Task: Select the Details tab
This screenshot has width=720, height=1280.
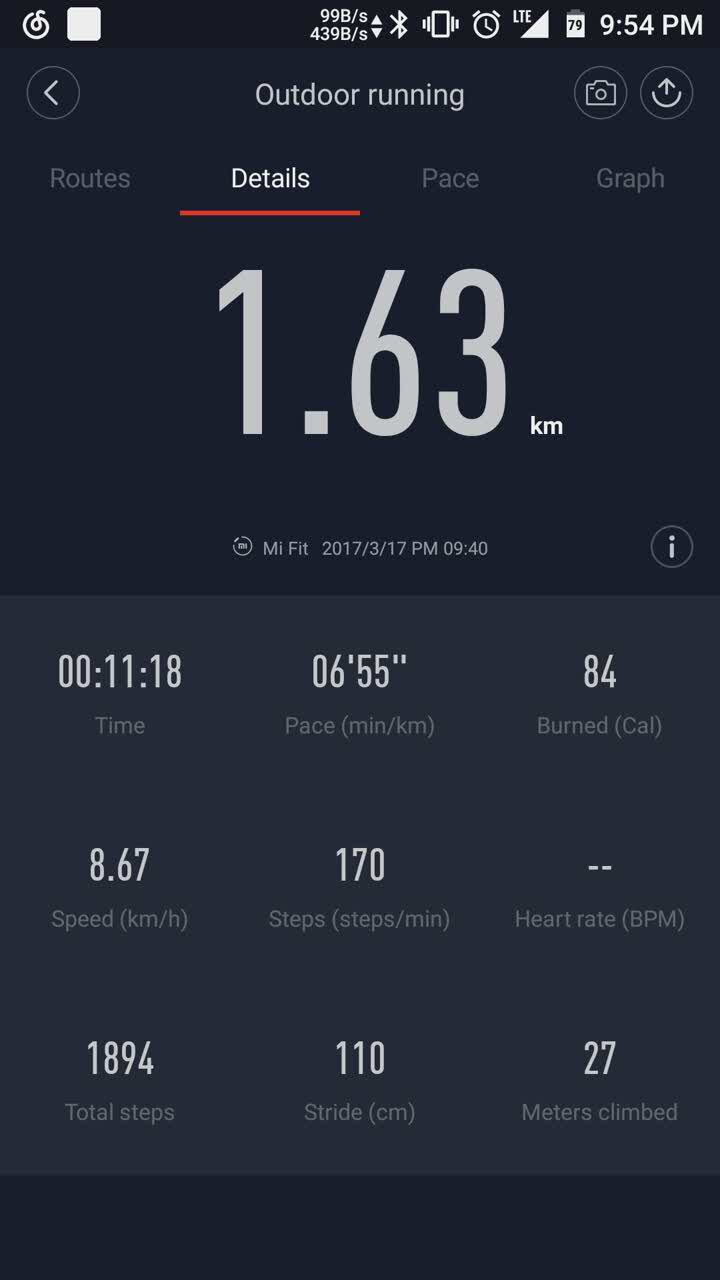Action: (x=270, y=178)
